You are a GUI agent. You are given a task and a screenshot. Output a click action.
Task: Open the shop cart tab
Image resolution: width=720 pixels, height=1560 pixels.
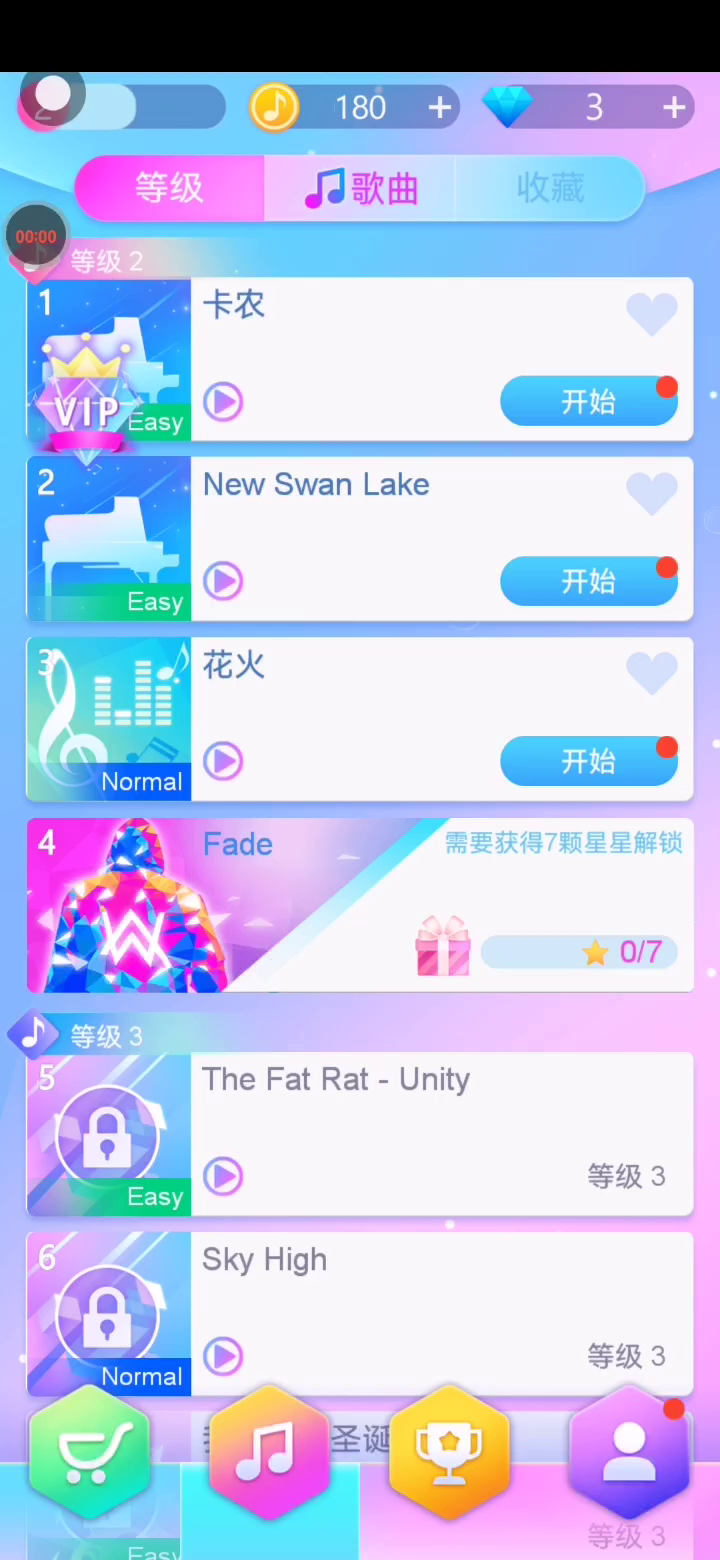[90, 1453]
